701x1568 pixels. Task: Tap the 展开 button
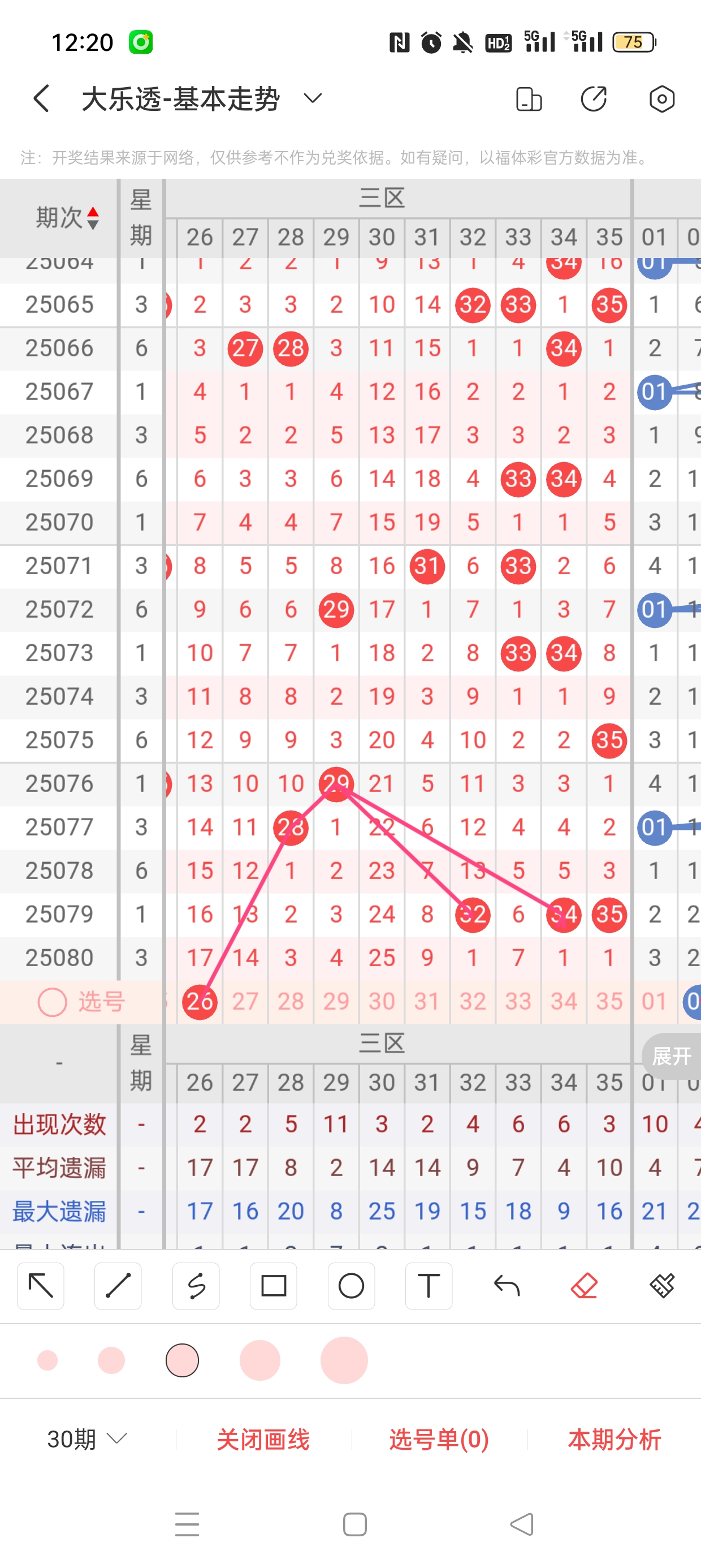[x=672, y=1056]
